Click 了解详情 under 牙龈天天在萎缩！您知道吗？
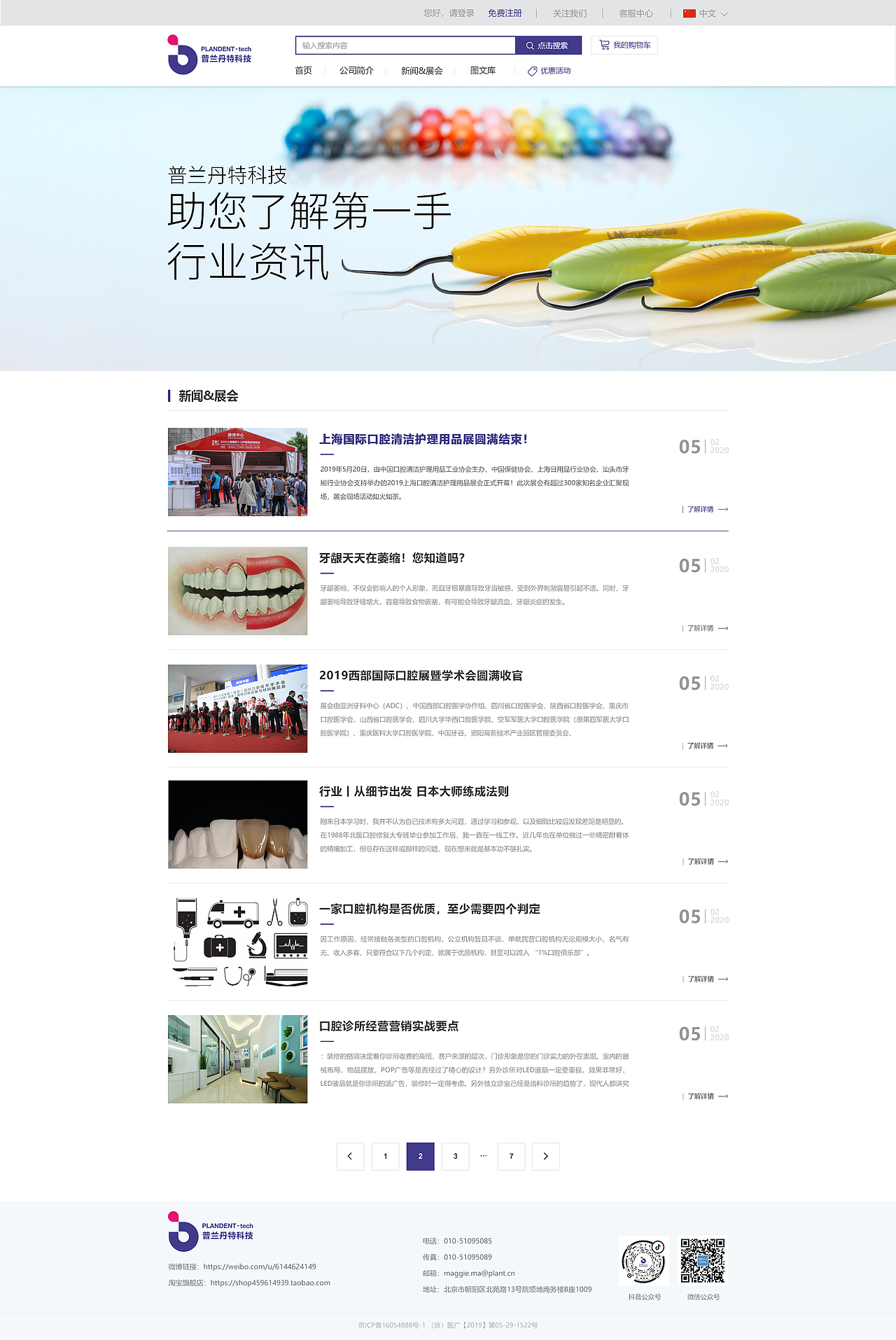Screen dimensions: 896x1340 coord(700,629)
